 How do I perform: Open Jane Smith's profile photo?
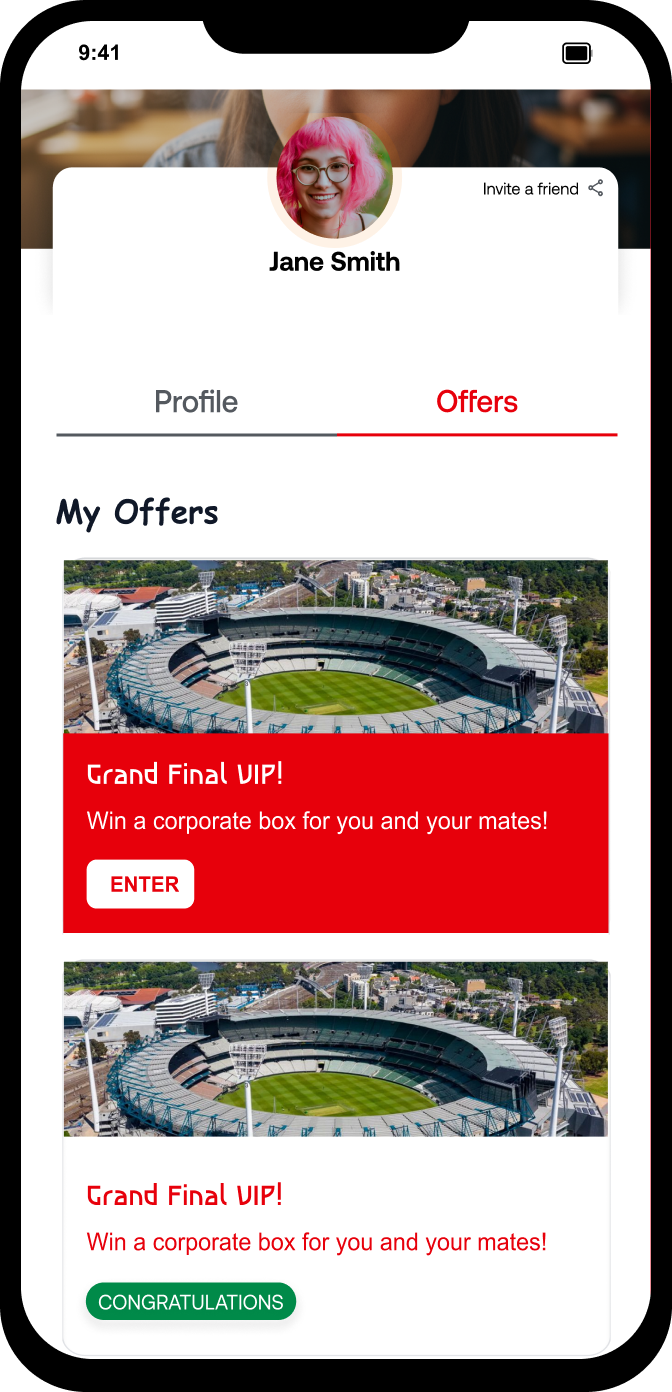tap(335, 179)
